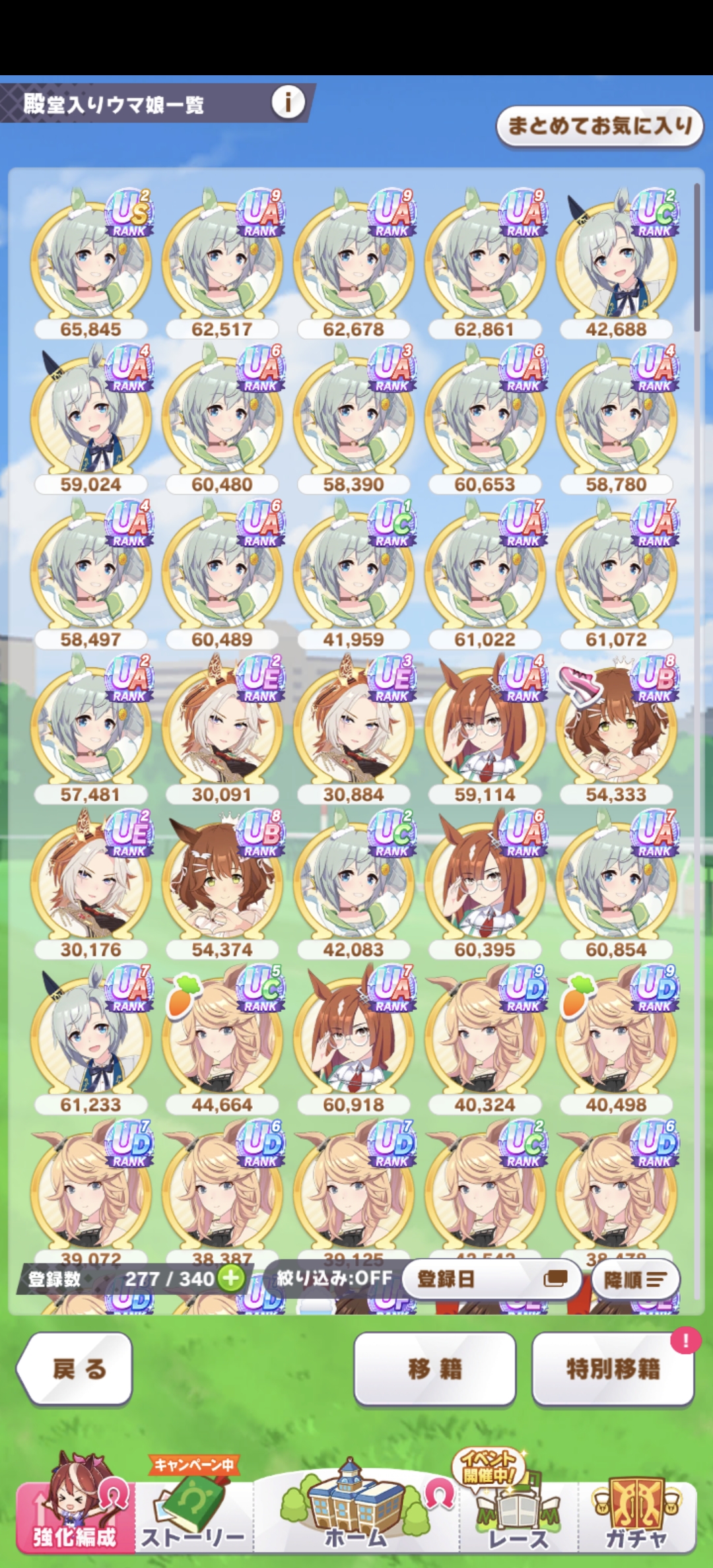Open the ガチャ tab
The image size is (713, 1568).
coord(636,1518)
